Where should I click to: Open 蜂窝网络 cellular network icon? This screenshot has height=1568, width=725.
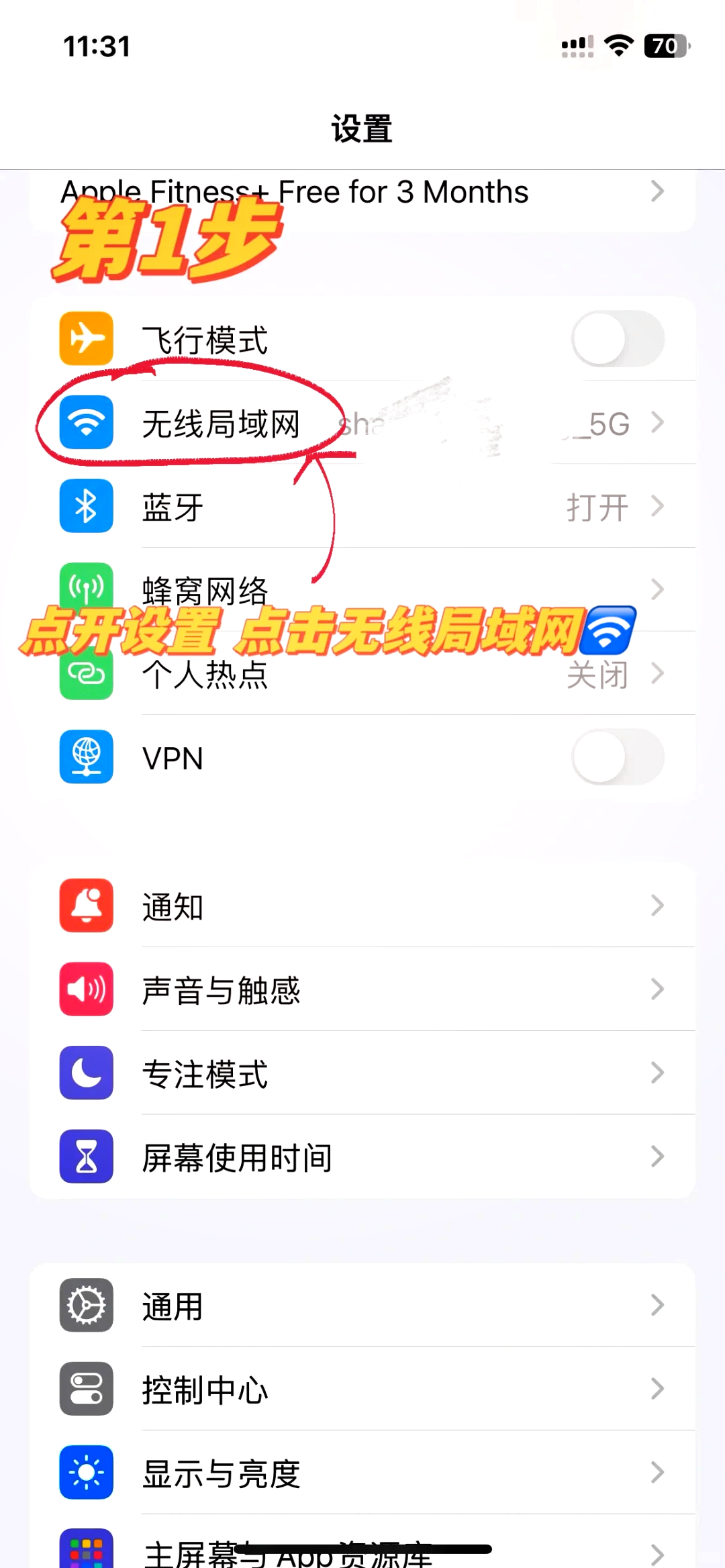point(85,589)
